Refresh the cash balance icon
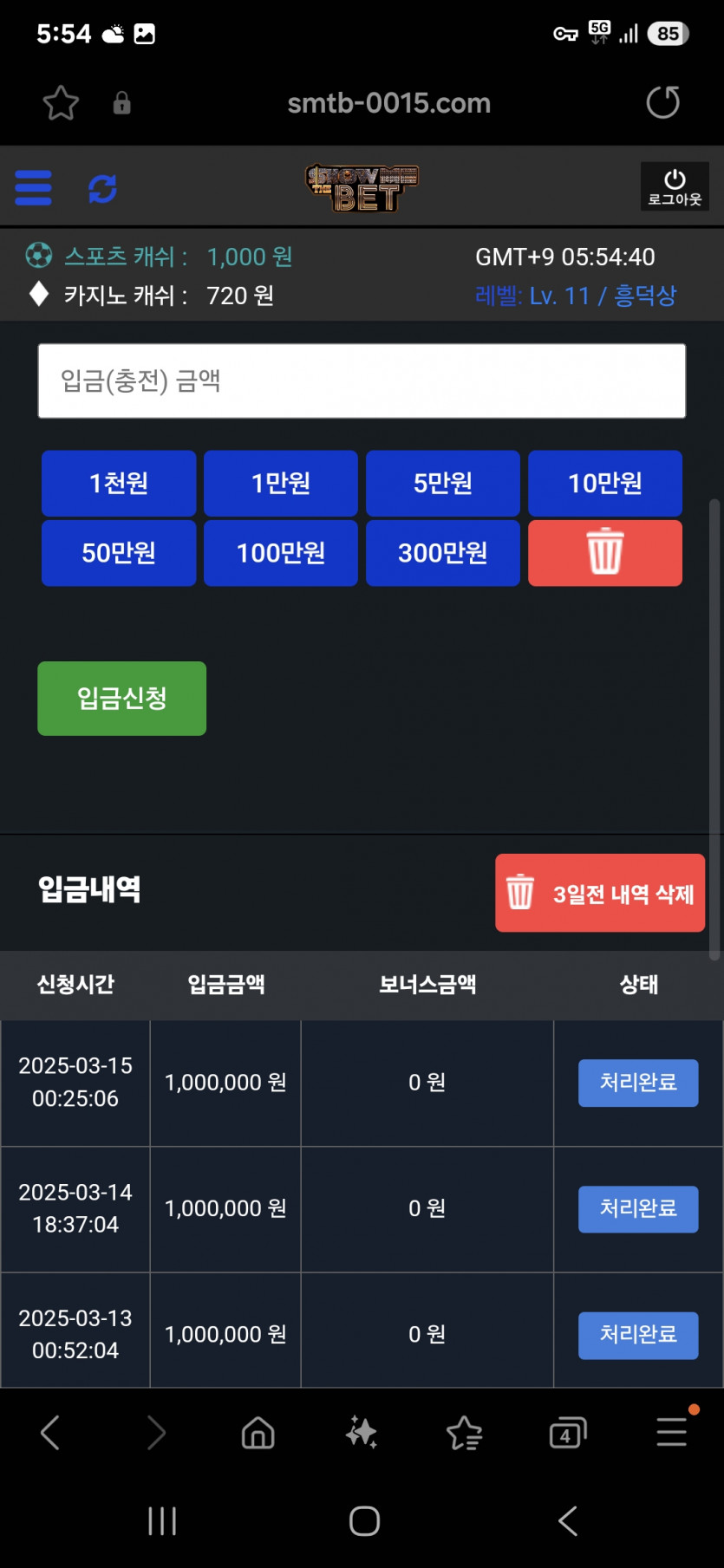 pos(102,188)
